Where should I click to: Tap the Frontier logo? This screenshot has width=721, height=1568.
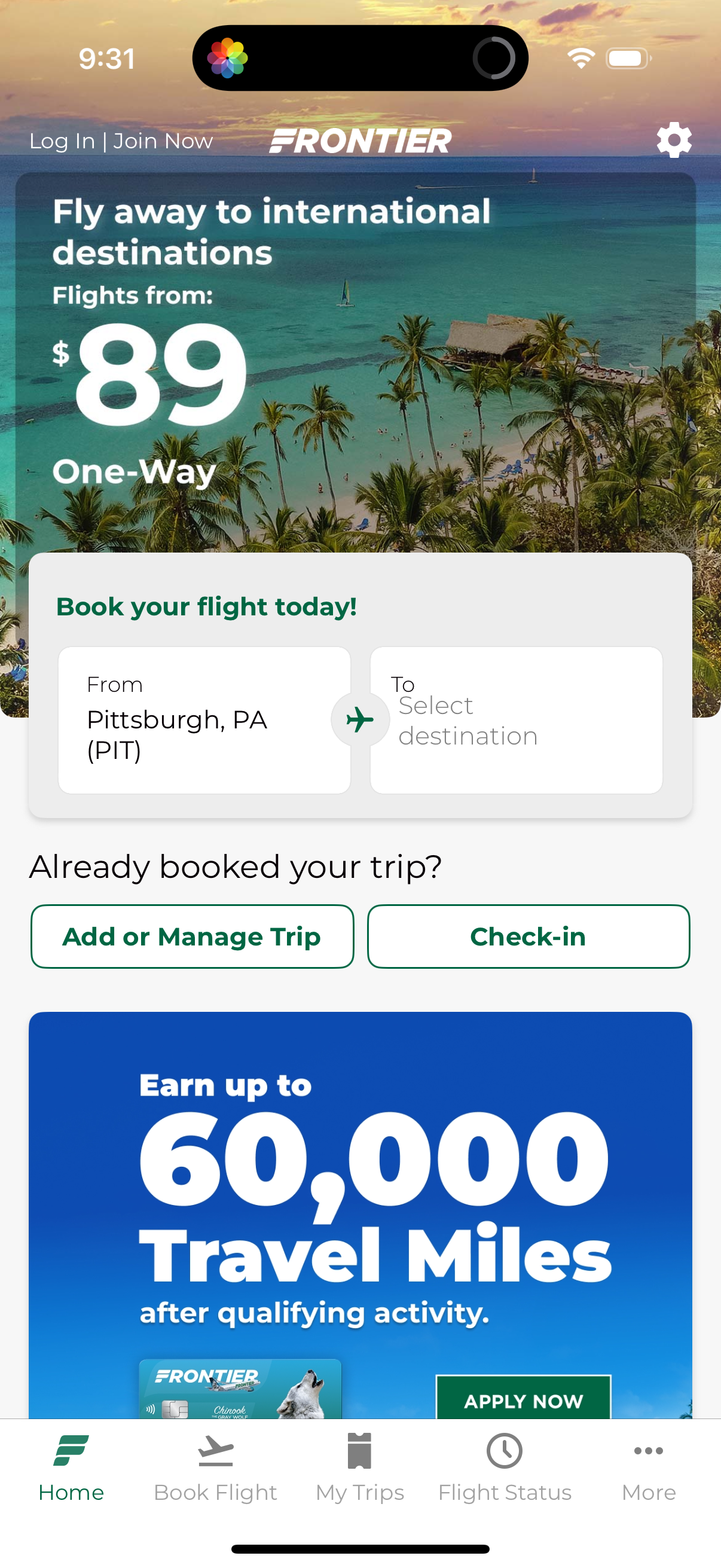pos(360,139)
